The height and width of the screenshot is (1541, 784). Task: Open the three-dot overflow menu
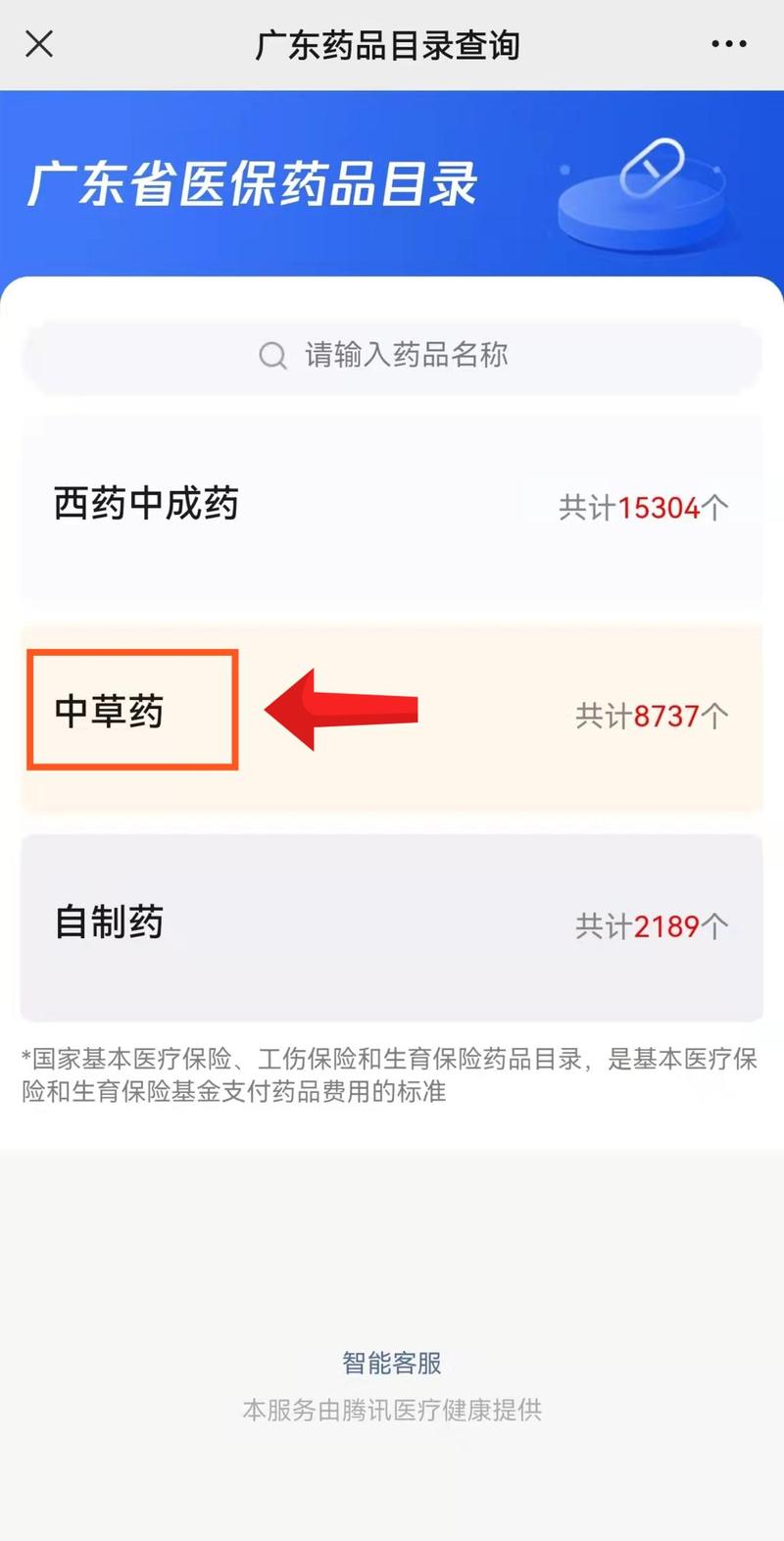pos(728,44)
